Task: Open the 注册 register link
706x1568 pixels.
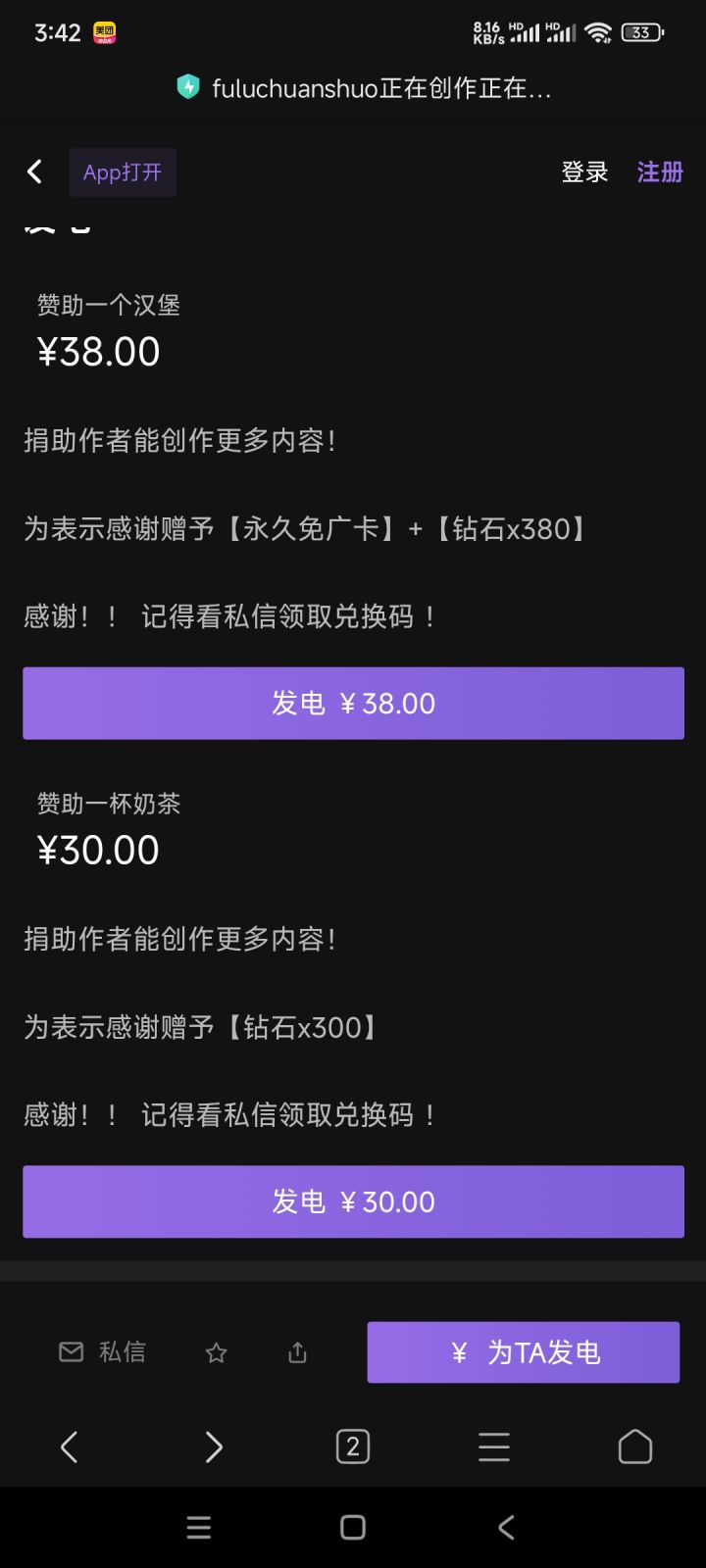Action: tap(660, 172)
